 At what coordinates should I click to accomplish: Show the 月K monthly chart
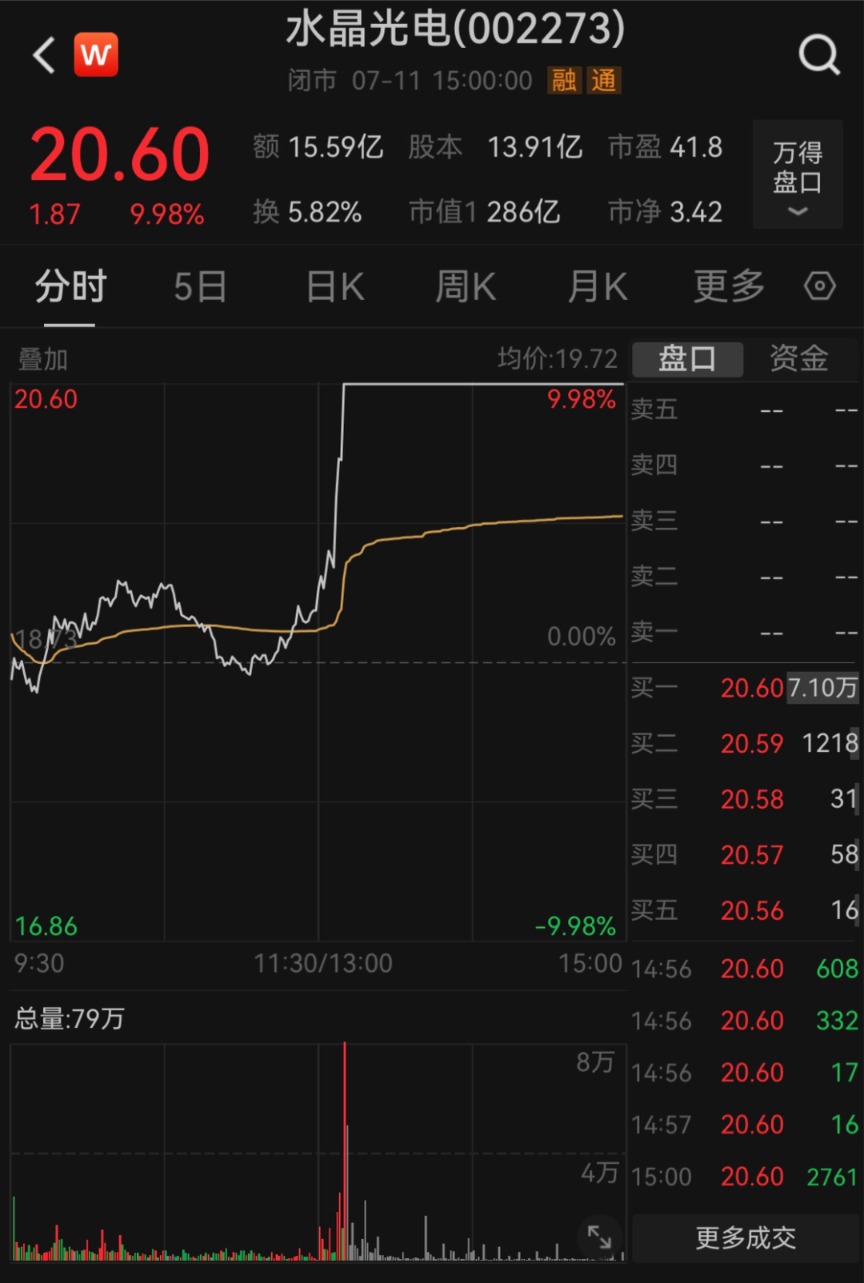pyautogui.click(x=597, y=287)
